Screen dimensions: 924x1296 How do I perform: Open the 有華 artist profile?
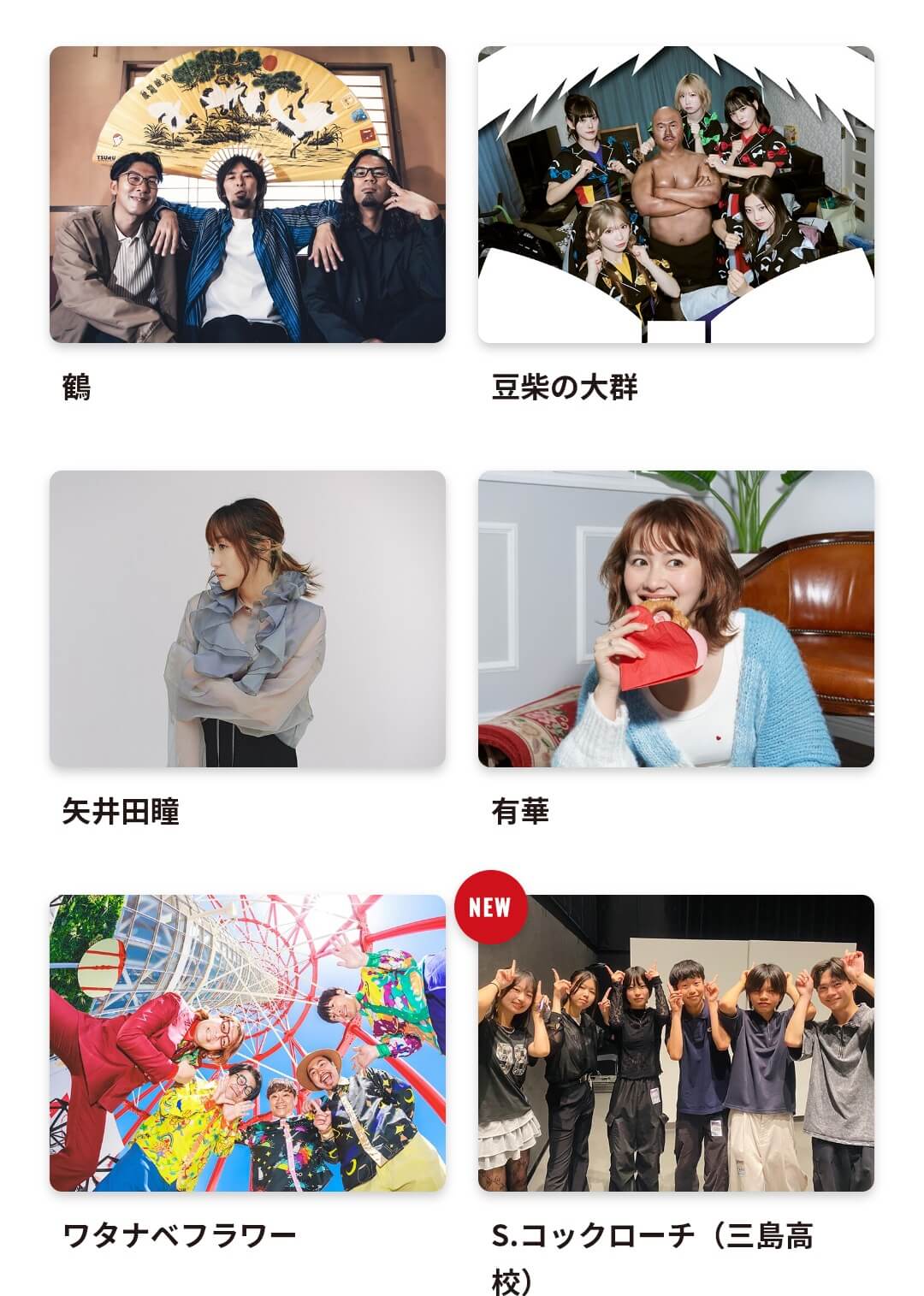(676, 618)
